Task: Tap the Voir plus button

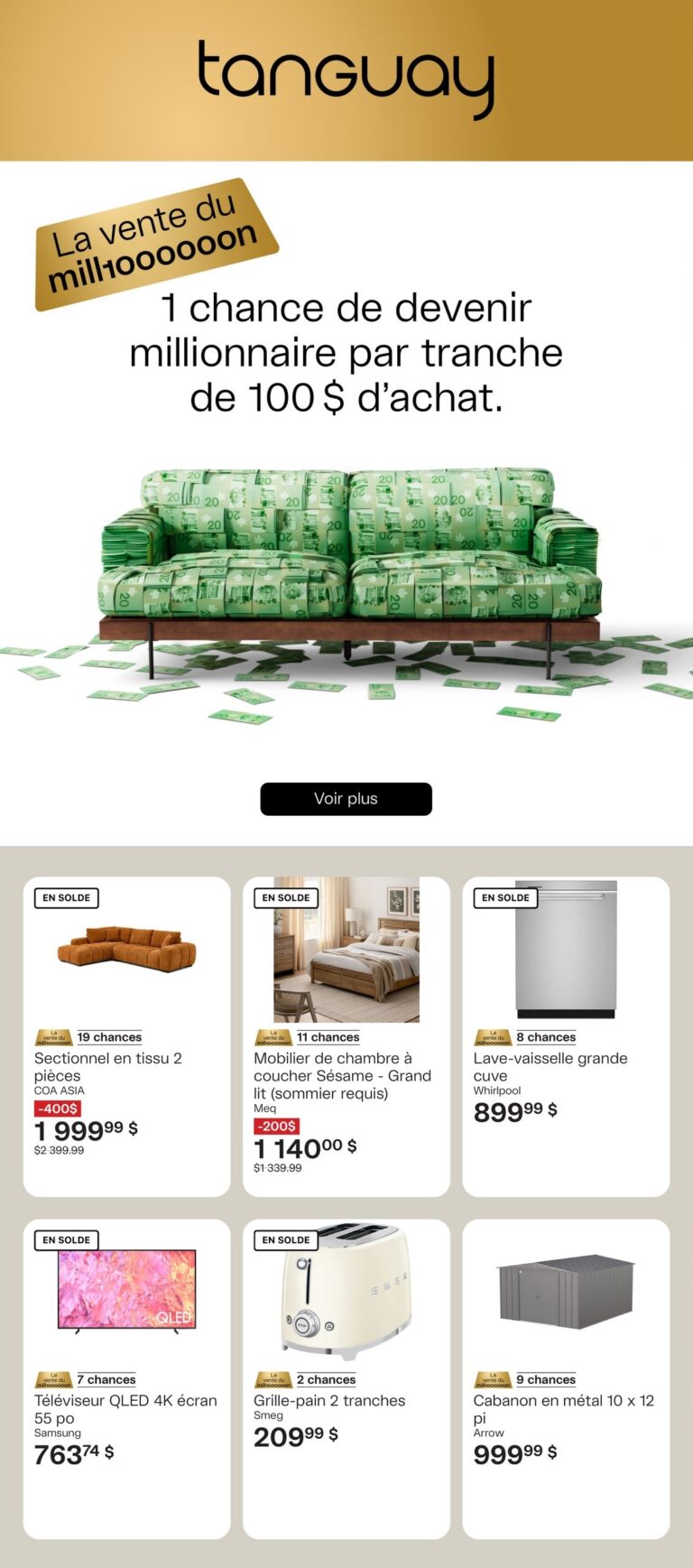Action: tap(346, 799)
